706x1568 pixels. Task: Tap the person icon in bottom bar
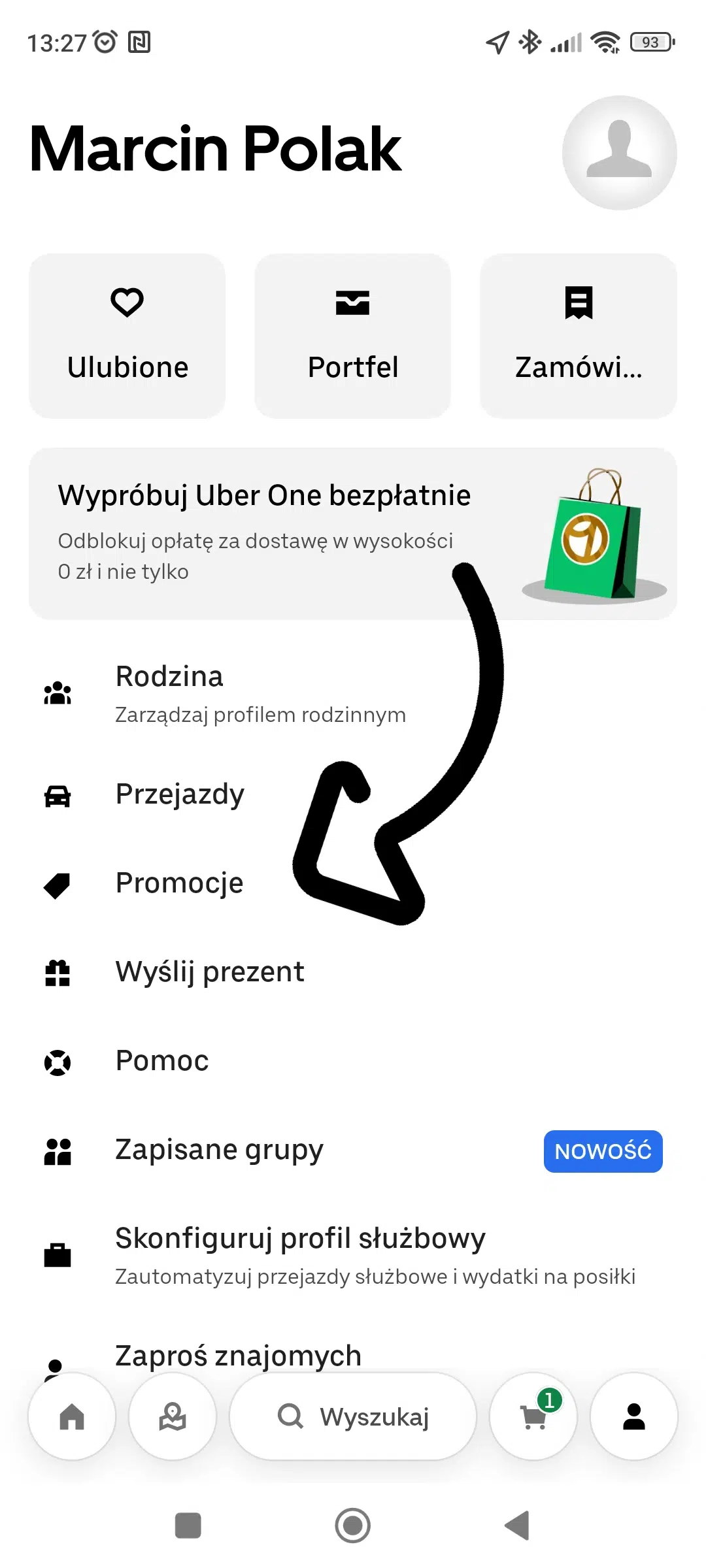(633, 1416)
